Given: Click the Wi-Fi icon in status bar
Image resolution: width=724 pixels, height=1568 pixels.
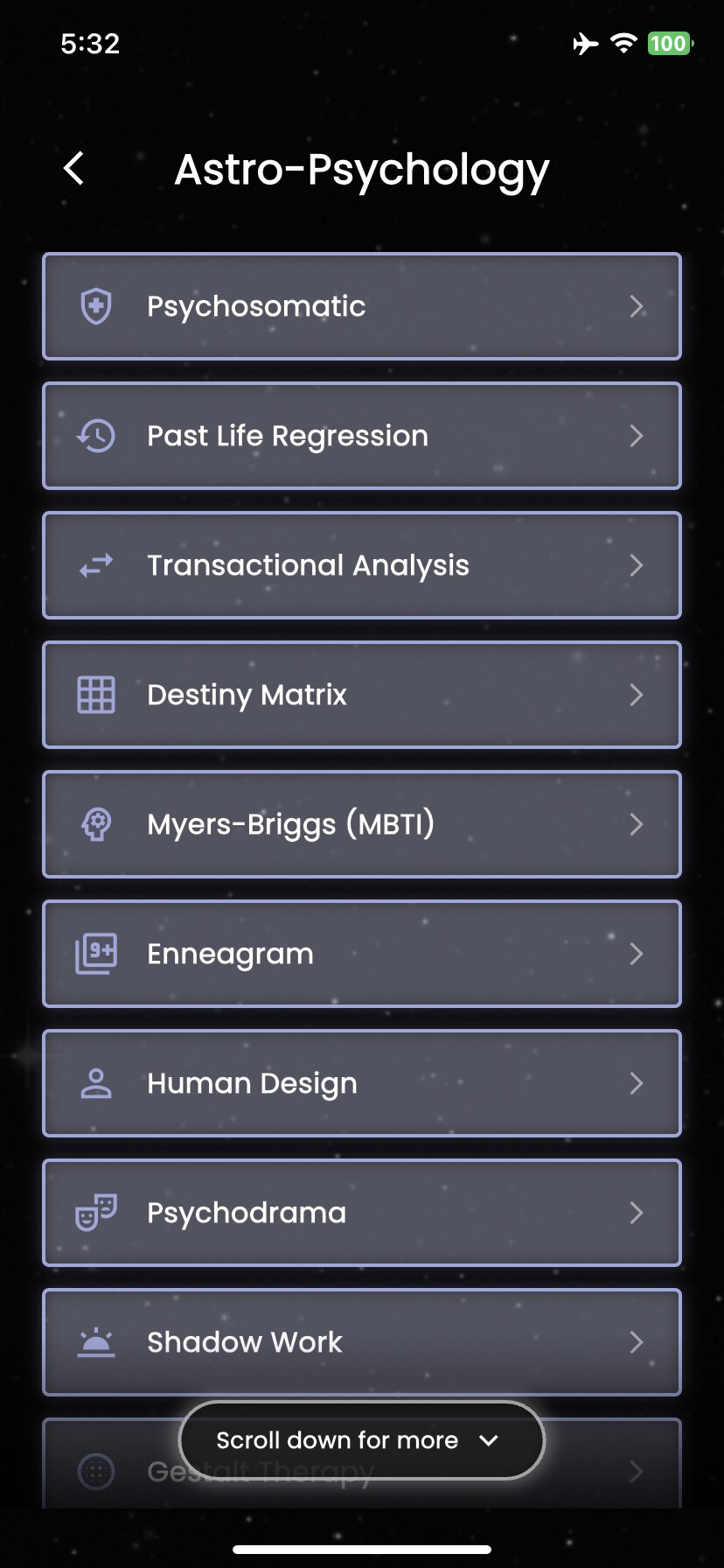Looking at the screenshot, I should tap(623, 43).
